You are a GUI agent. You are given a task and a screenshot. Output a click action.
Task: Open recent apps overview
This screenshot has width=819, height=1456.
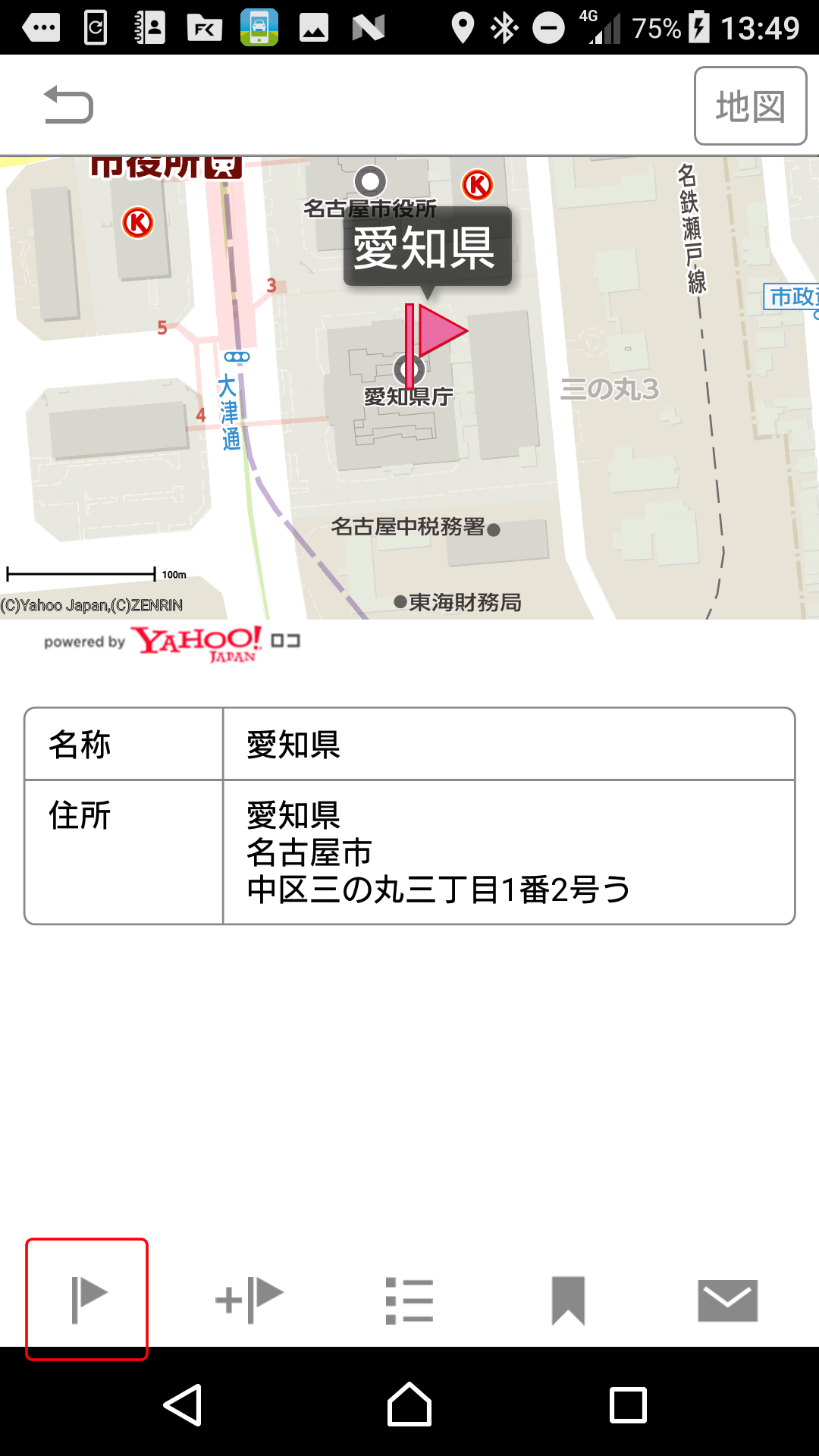628,1404
